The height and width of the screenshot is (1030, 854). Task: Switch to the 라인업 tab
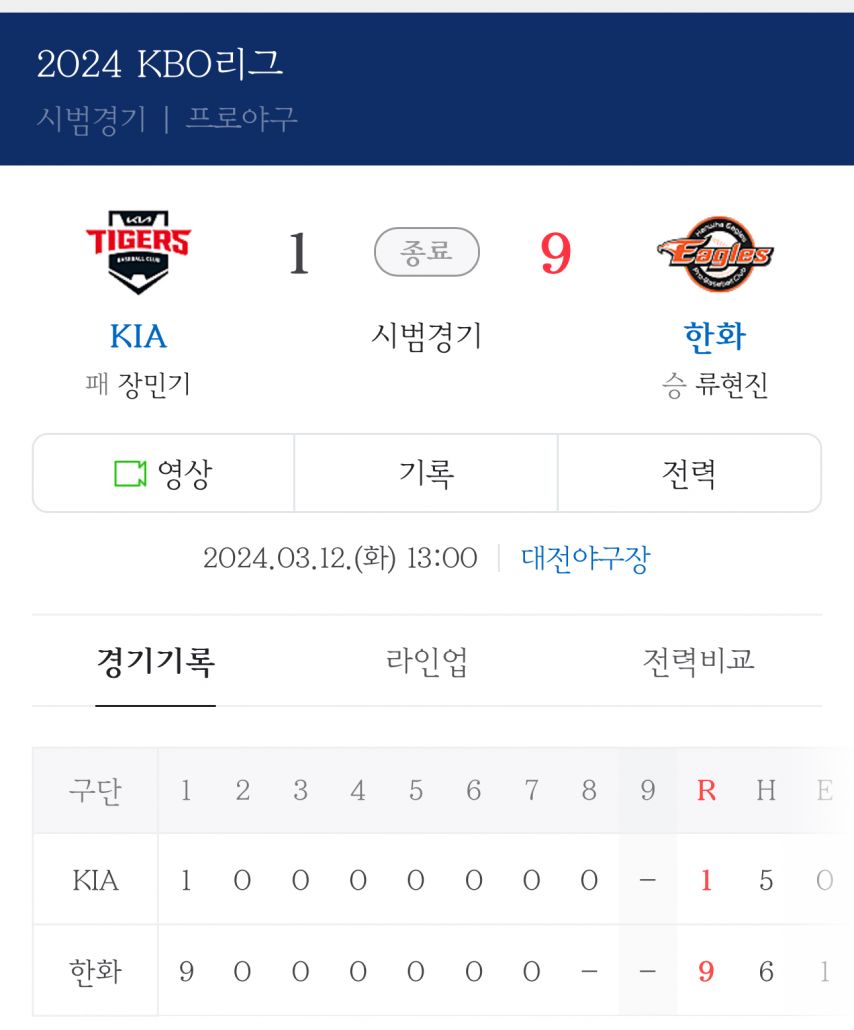(x=426, y=661)
